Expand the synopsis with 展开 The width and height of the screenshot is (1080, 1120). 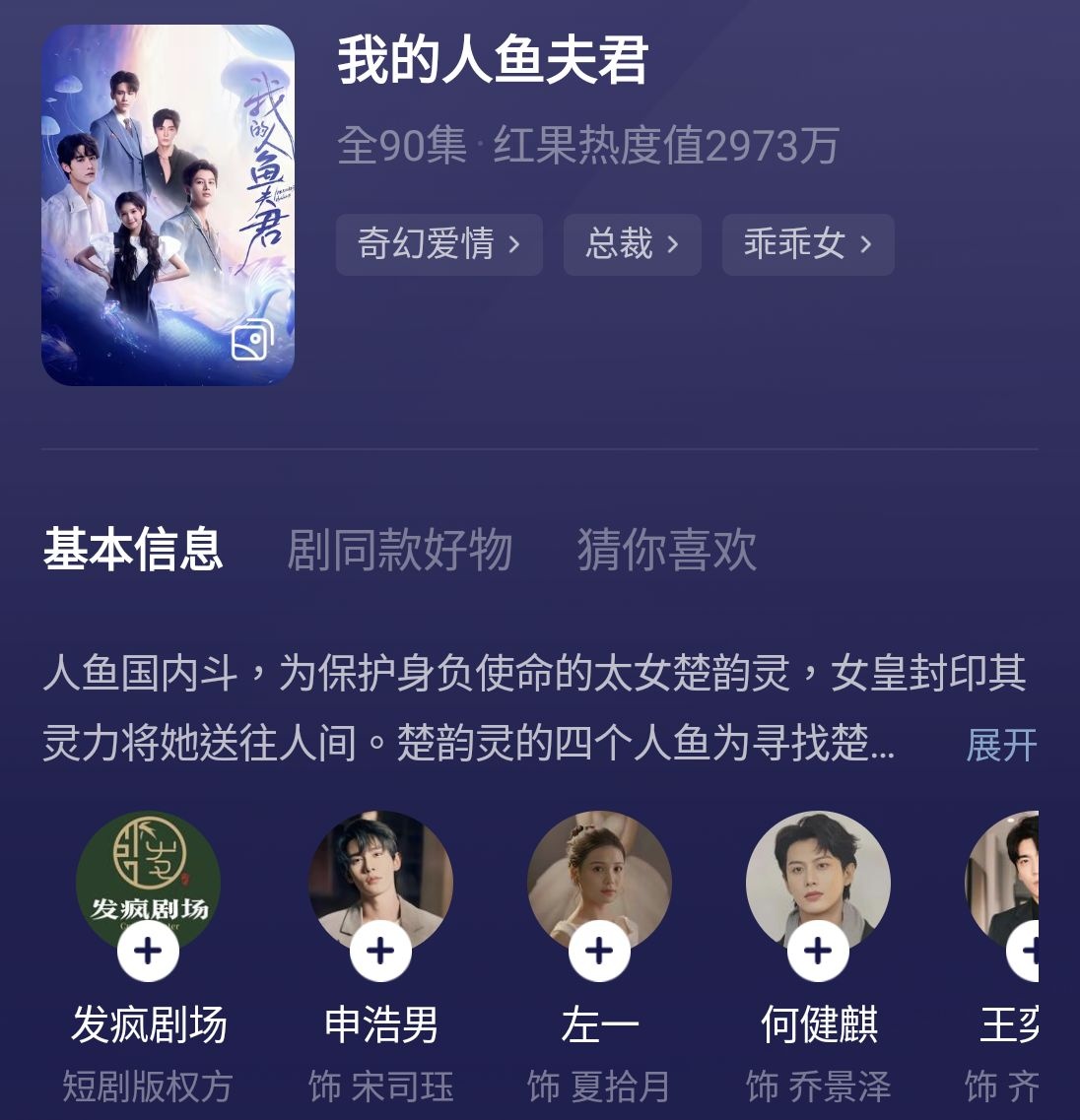click(1001, 745)
